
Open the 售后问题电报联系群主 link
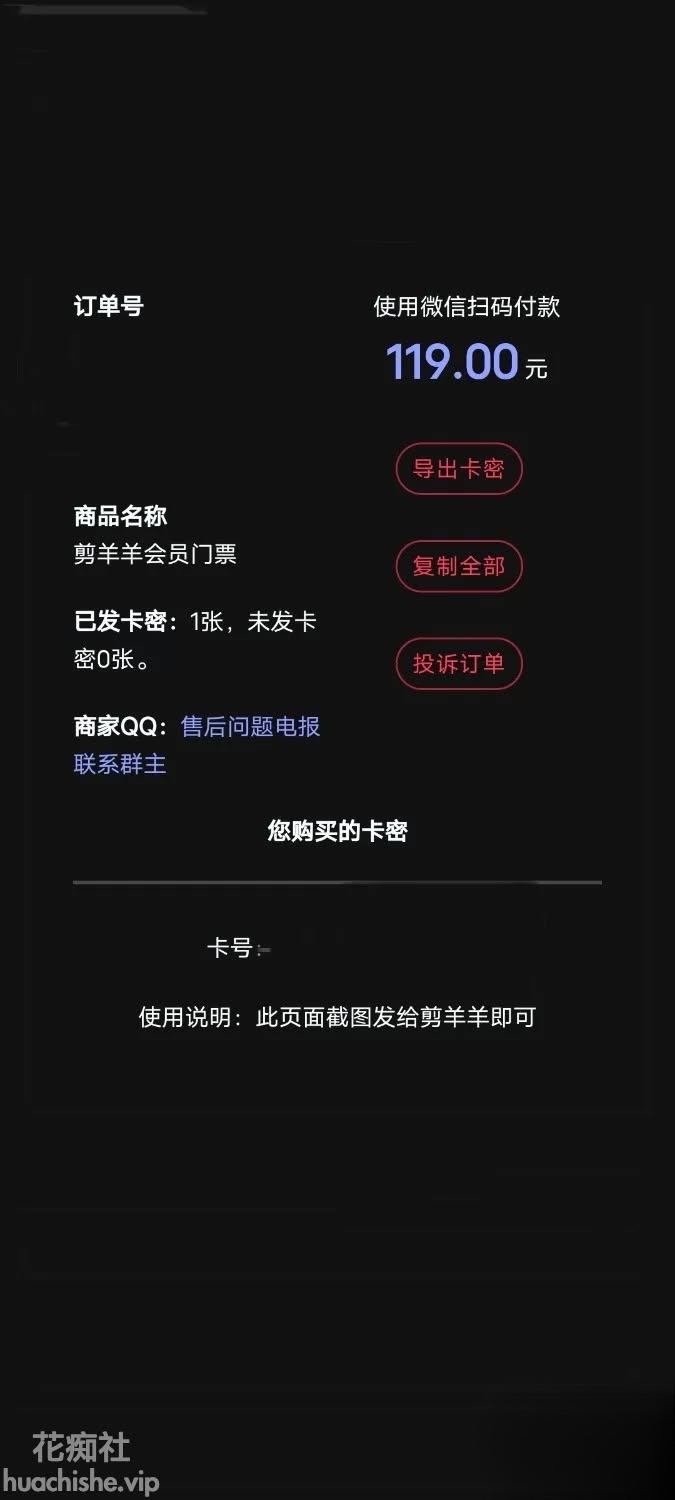coord(250,727)
